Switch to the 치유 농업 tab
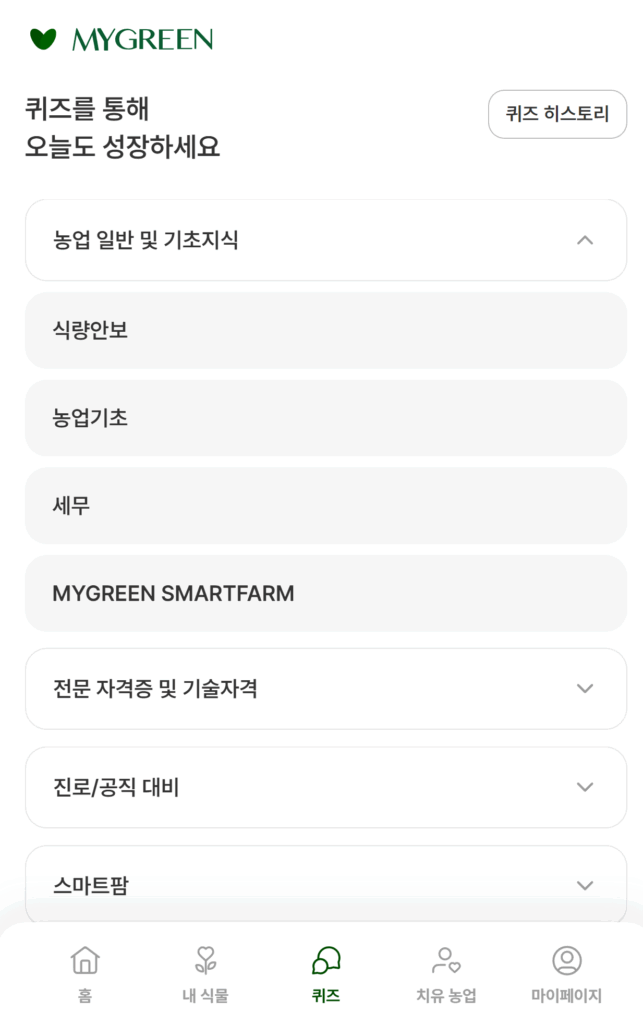The image size is (643, 1024). [x=446, y=974]
